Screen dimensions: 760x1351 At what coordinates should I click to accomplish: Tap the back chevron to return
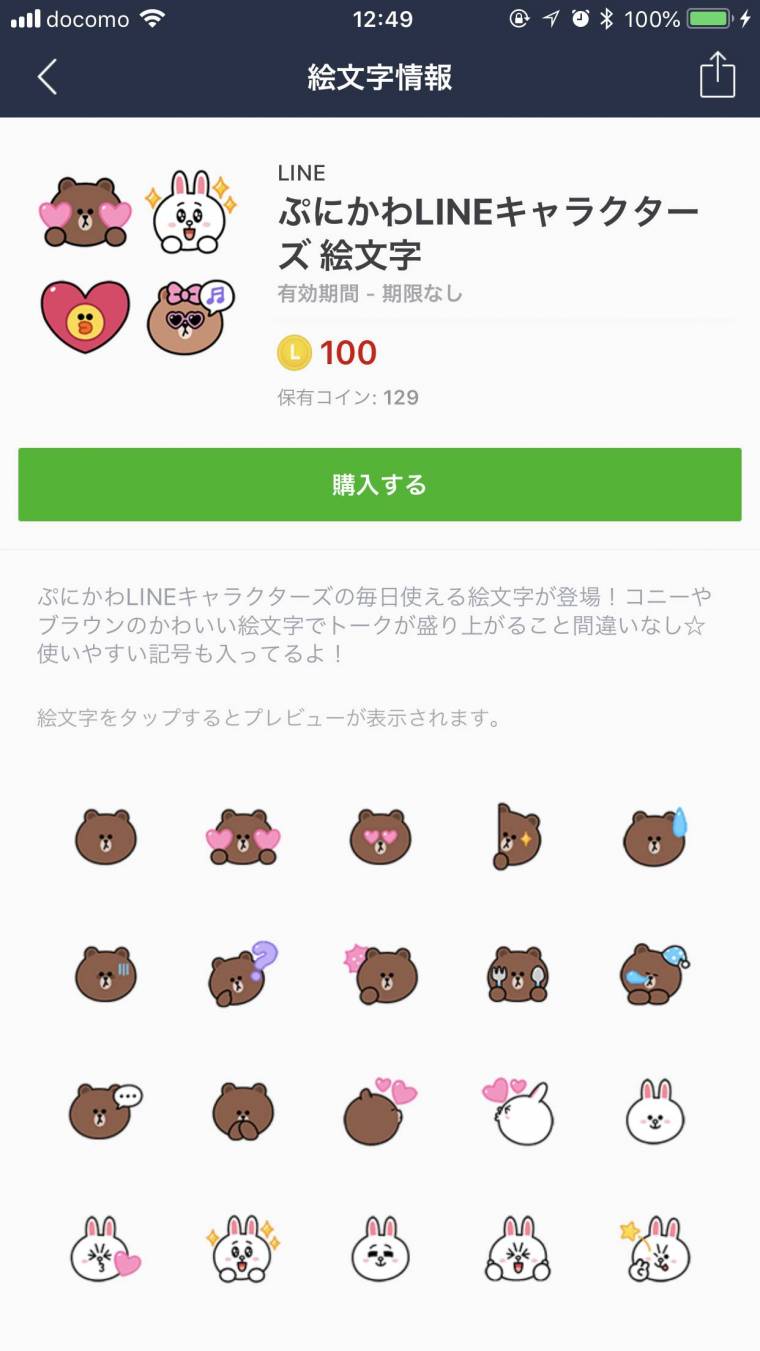[x=45, y=77]
